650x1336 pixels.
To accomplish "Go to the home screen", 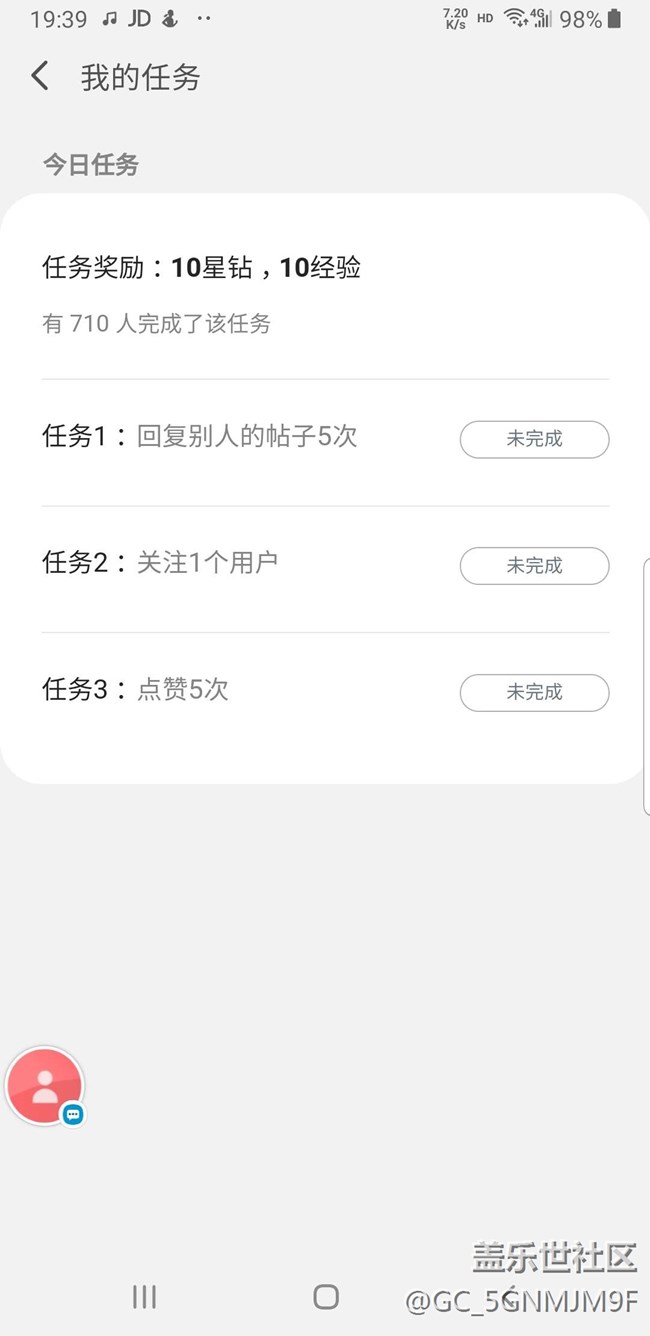I will [x=326, y=1297].
